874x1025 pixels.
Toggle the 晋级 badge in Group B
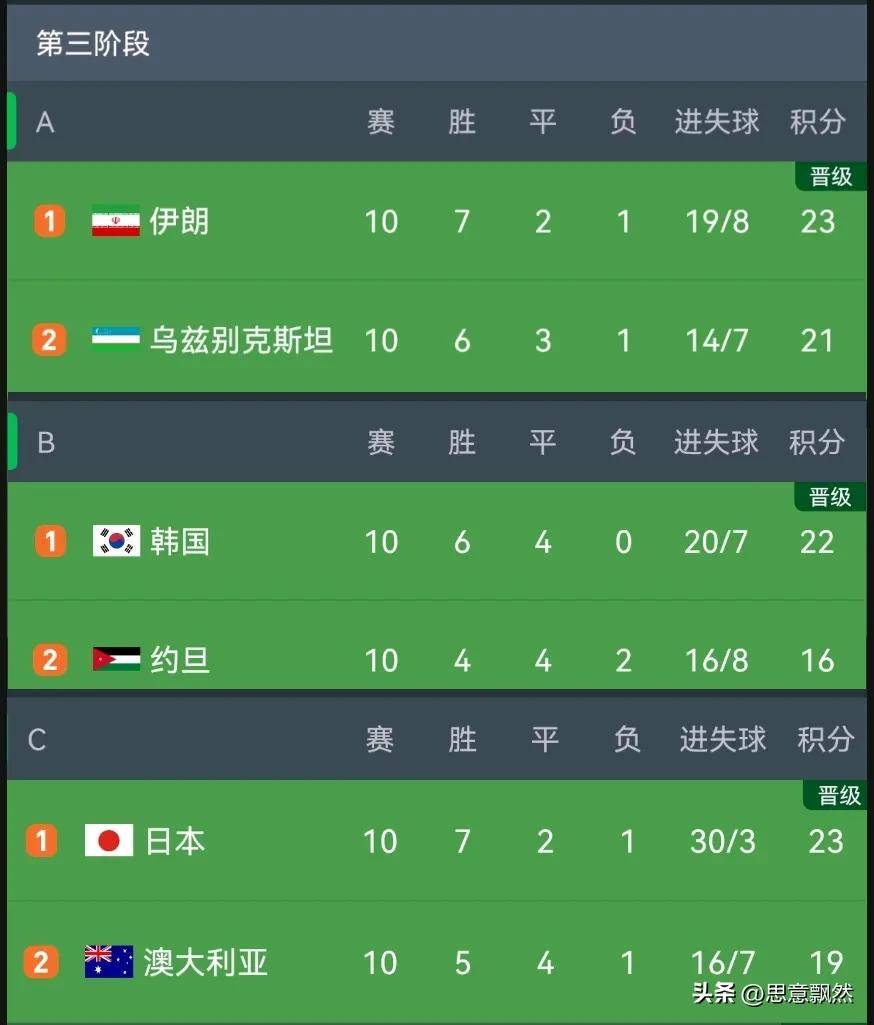point(833,497)
